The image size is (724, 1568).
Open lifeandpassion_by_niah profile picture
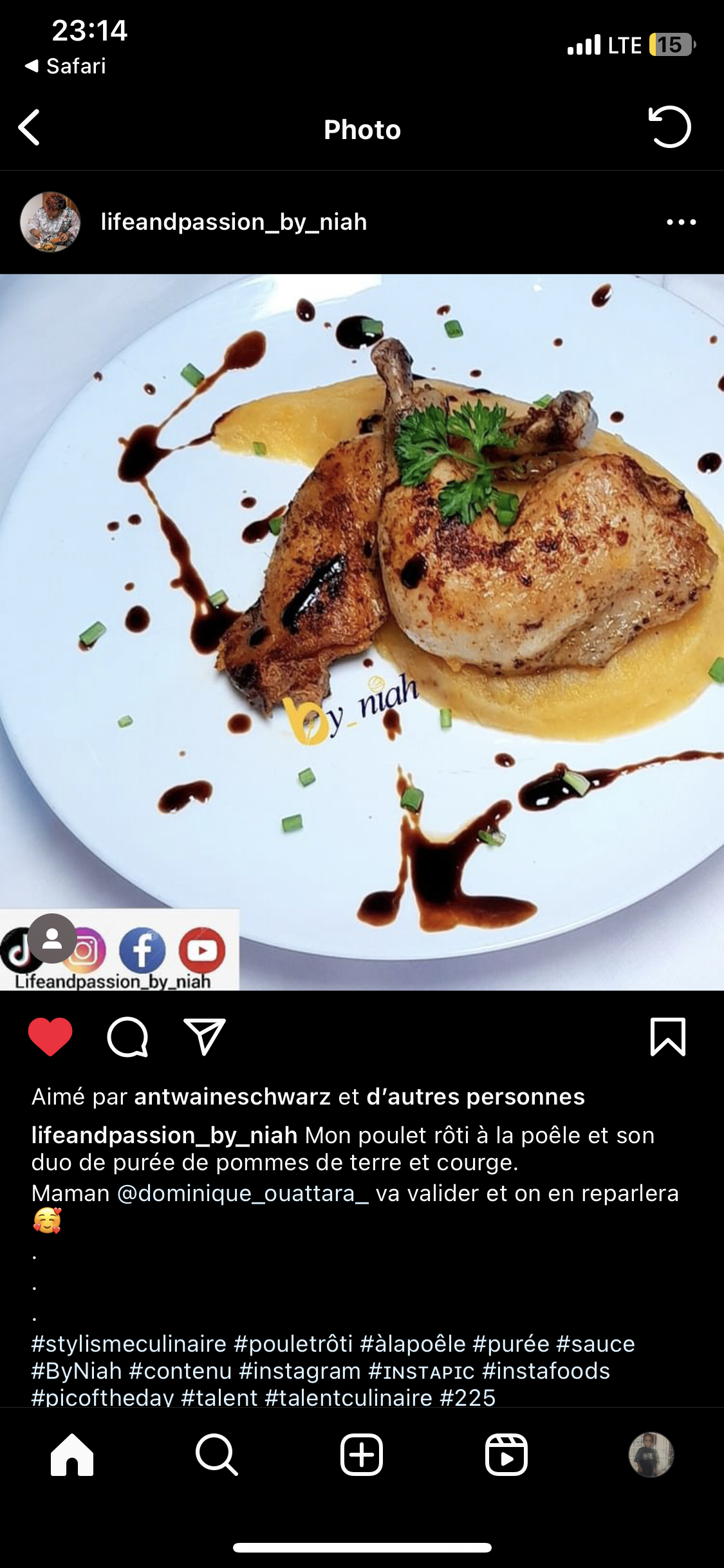point(50,222)
